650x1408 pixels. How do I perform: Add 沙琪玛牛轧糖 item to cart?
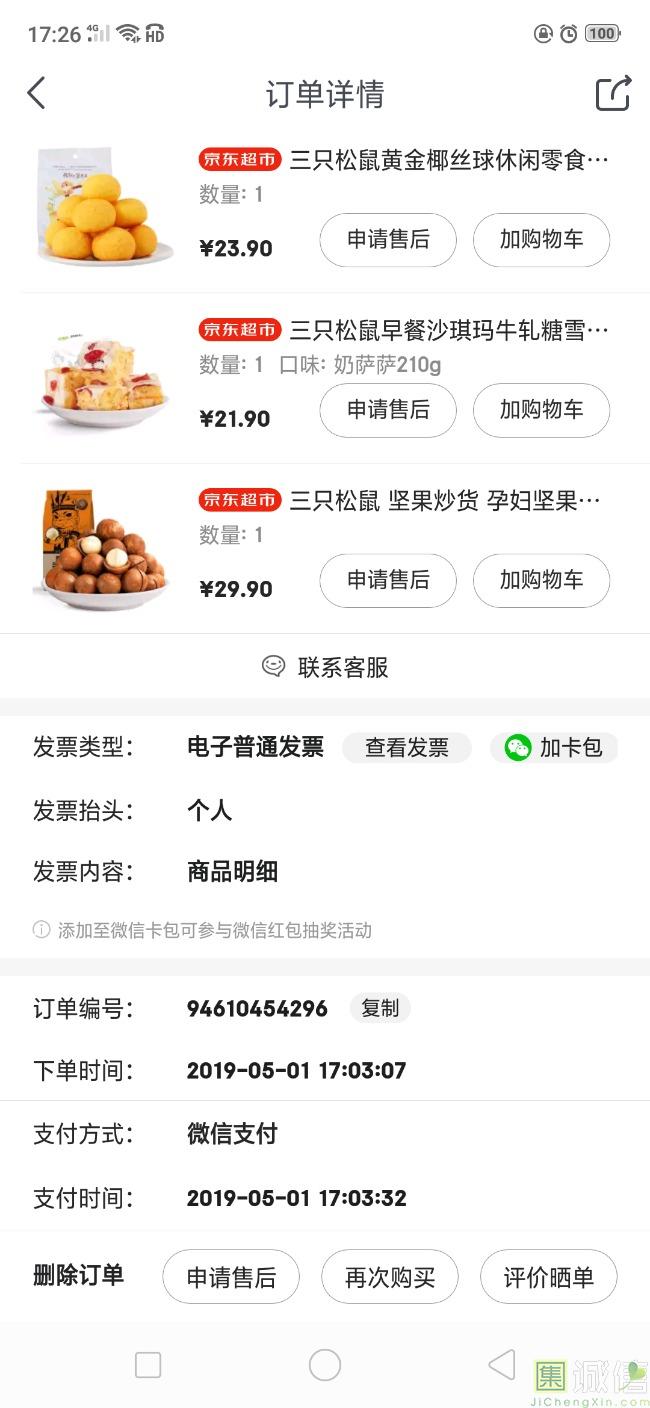click(x=541, y=410)
